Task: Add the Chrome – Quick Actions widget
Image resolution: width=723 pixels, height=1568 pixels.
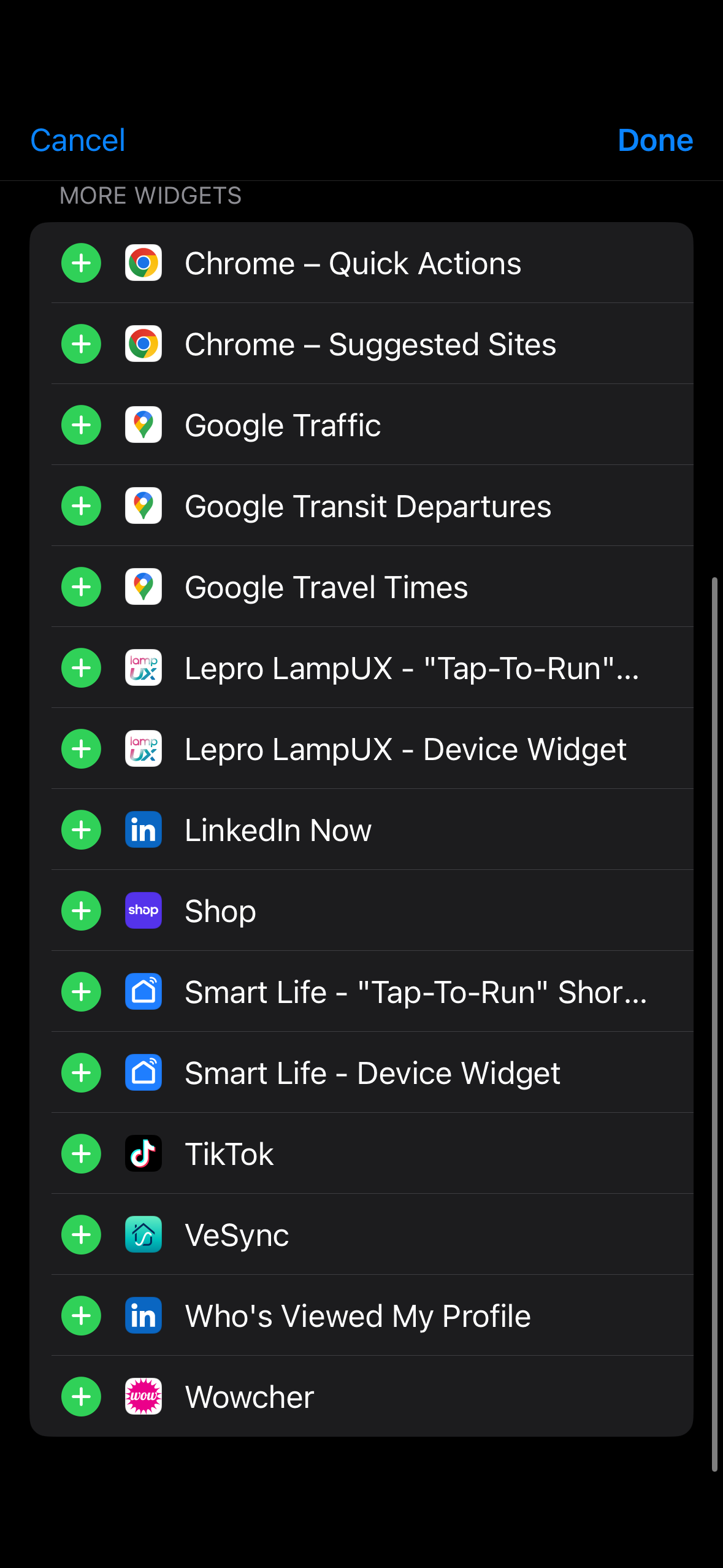Action: [81, 263]
